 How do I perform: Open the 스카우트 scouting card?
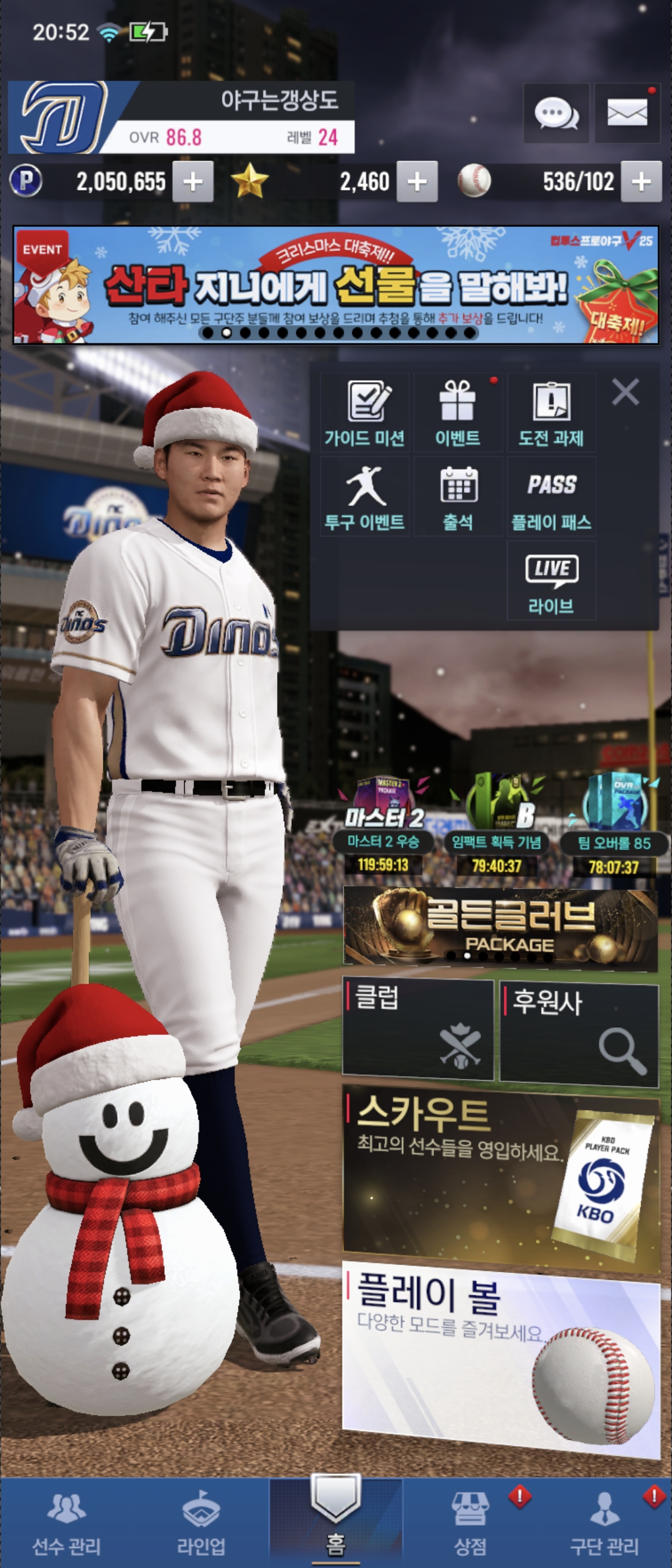500,1178
